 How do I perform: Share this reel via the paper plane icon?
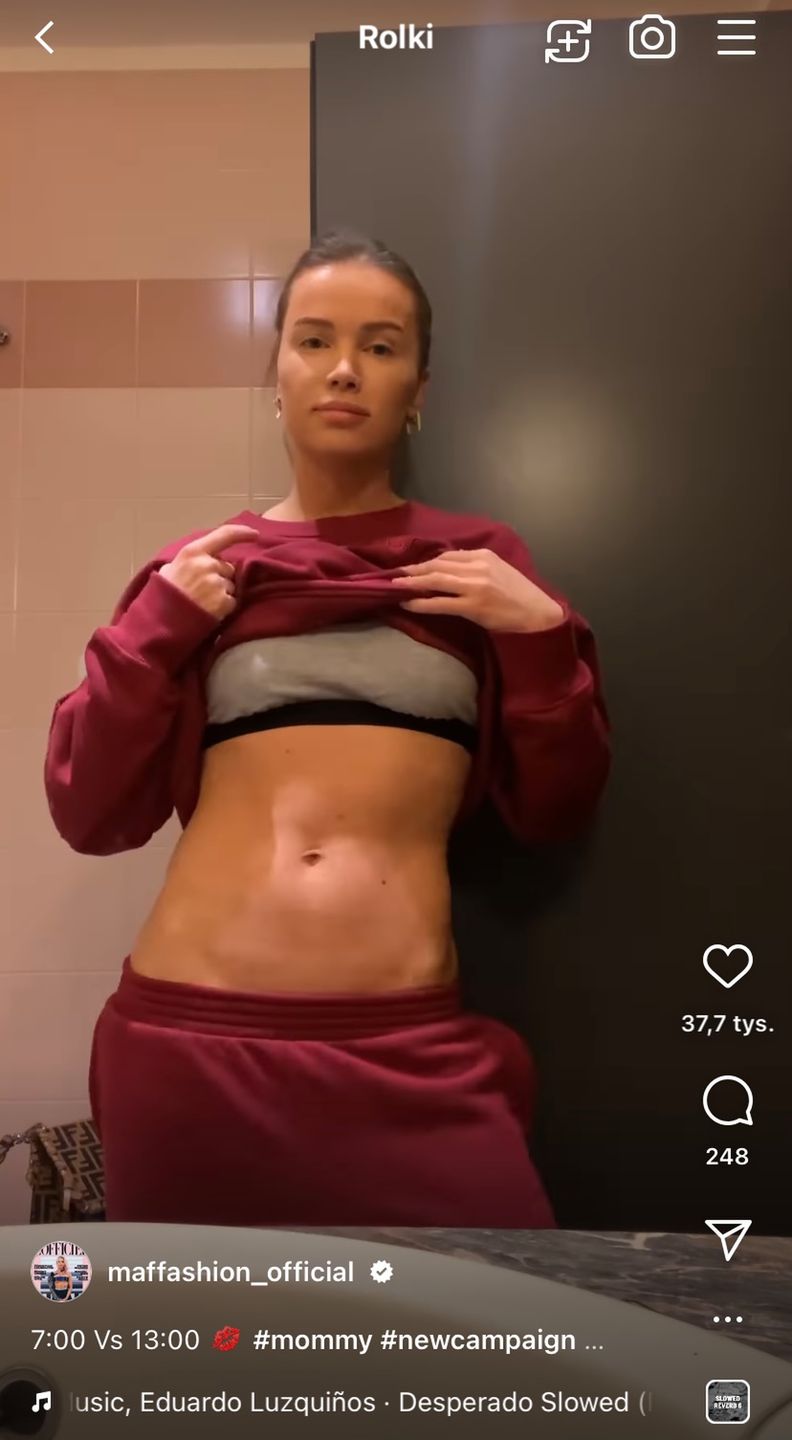tap(727, 1239)
